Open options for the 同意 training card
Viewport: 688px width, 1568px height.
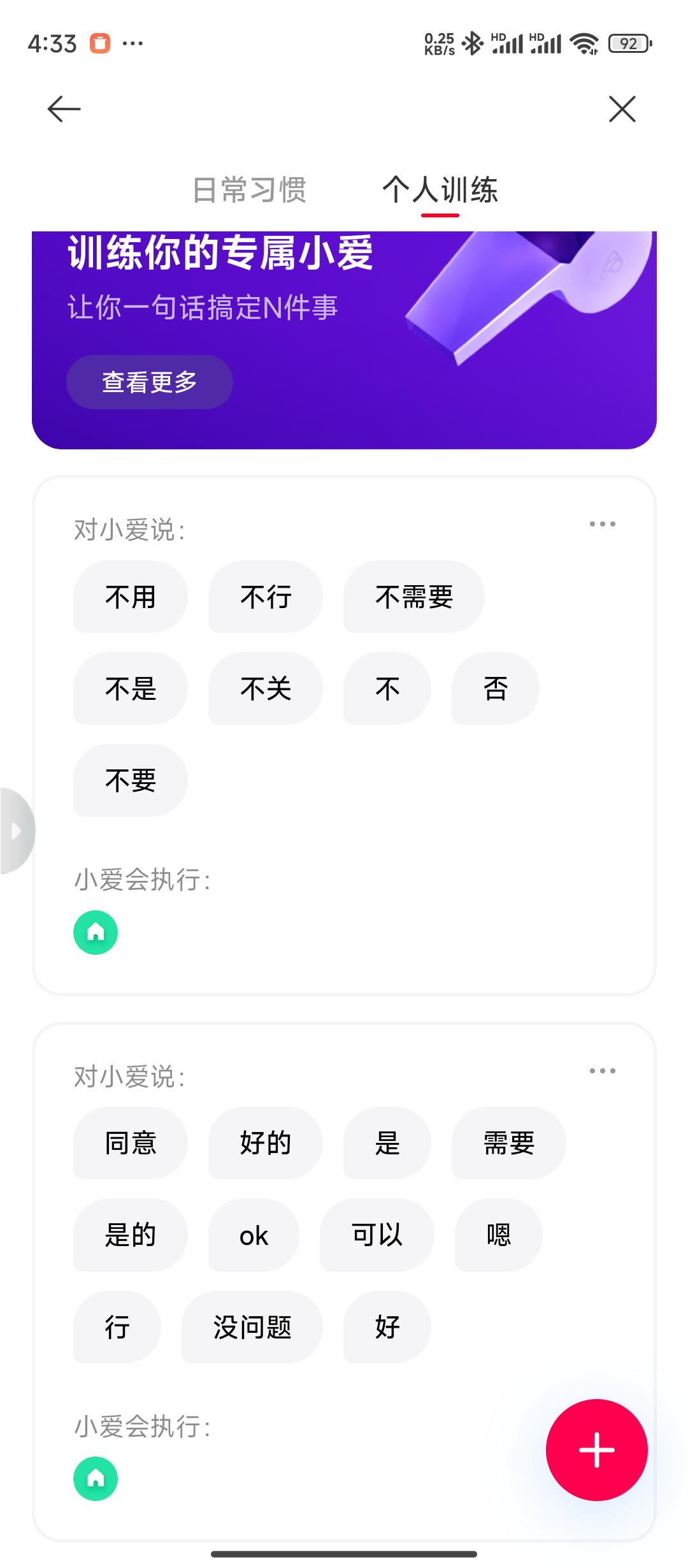pyautogui.click(x=602, y=1071)
